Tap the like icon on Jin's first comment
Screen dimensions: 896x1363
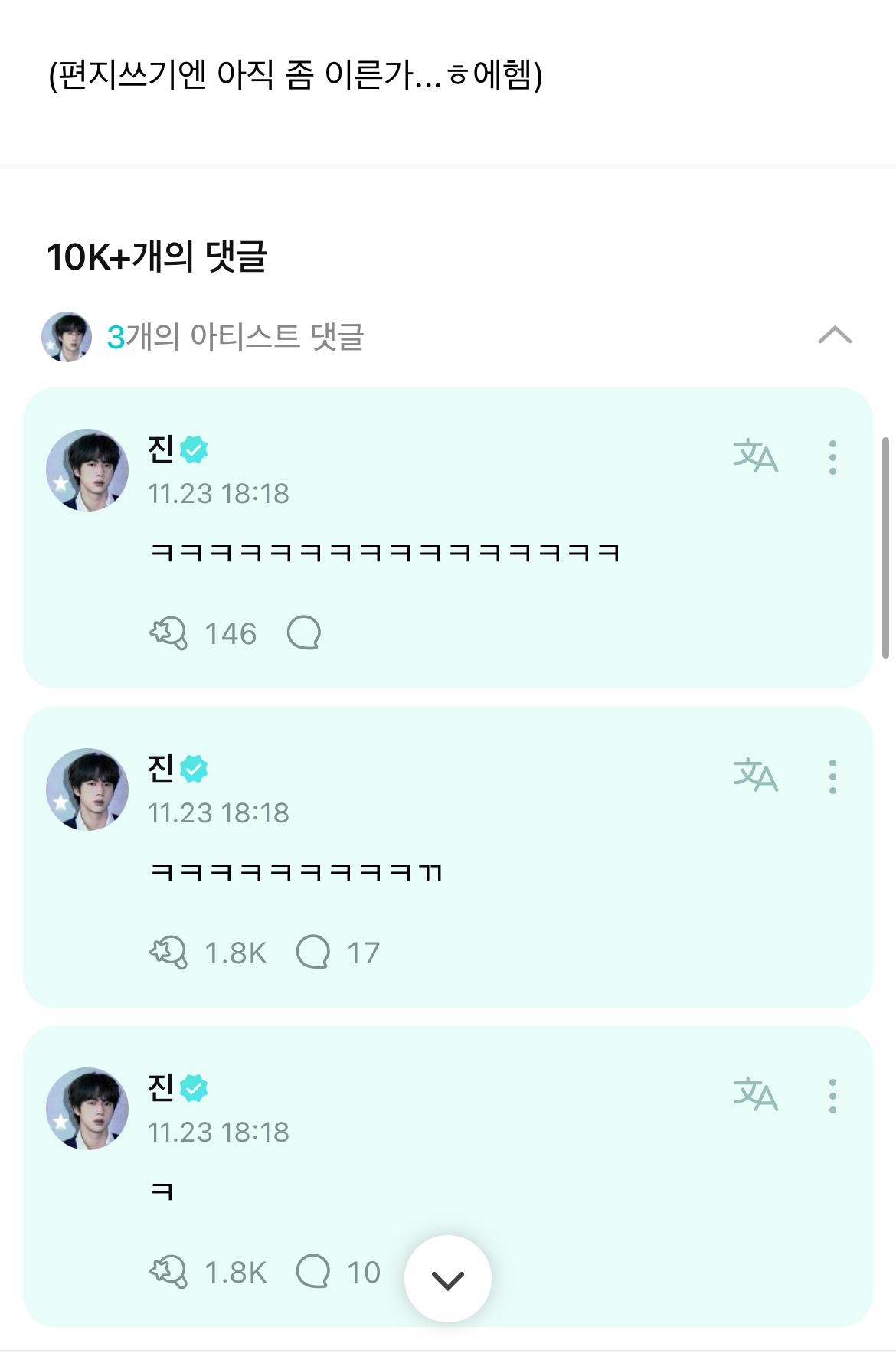click(170, 633)
